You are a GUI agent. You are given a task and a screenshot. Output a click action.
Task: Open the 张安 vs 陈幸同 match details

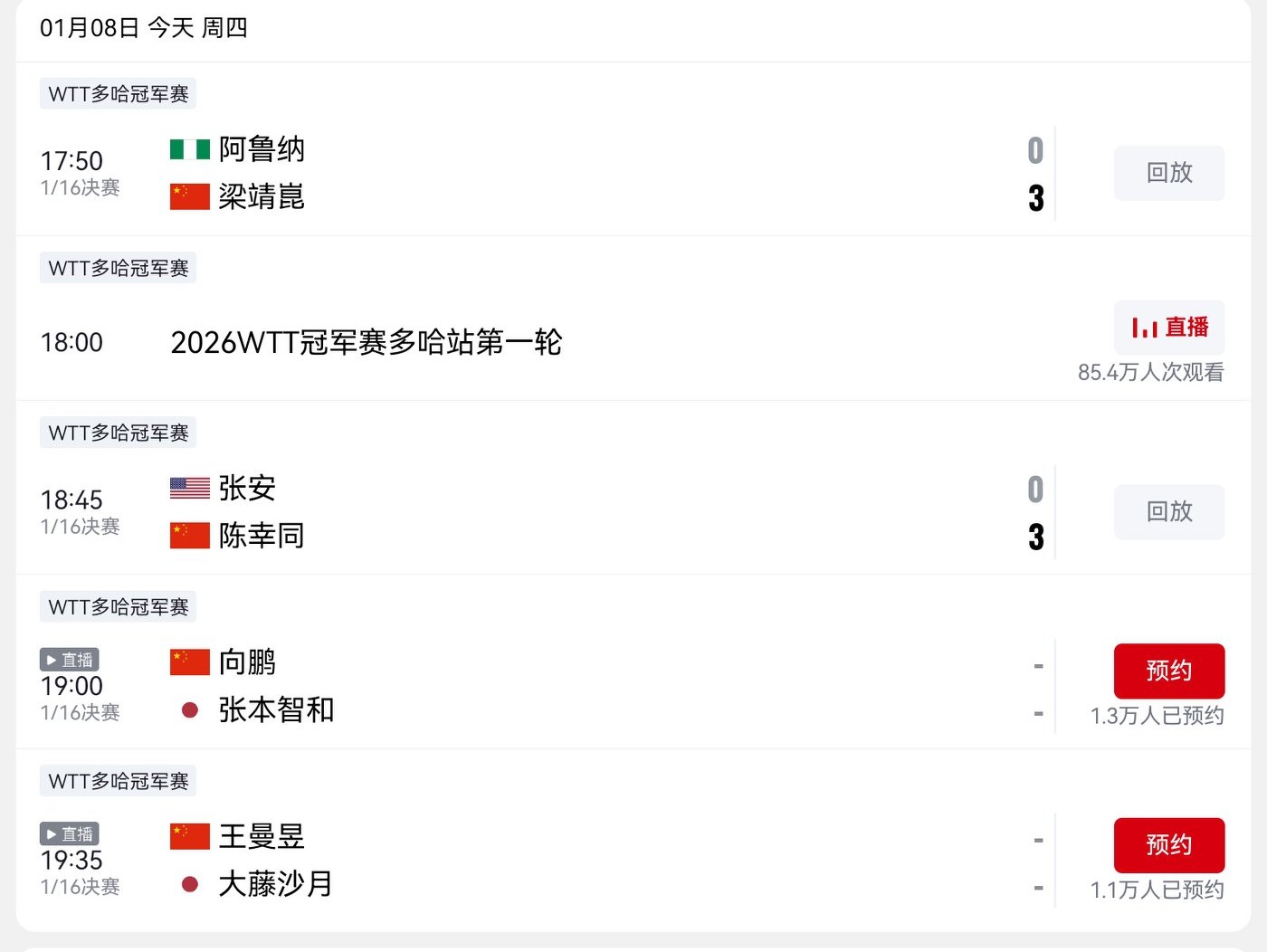tap(543, 512)
